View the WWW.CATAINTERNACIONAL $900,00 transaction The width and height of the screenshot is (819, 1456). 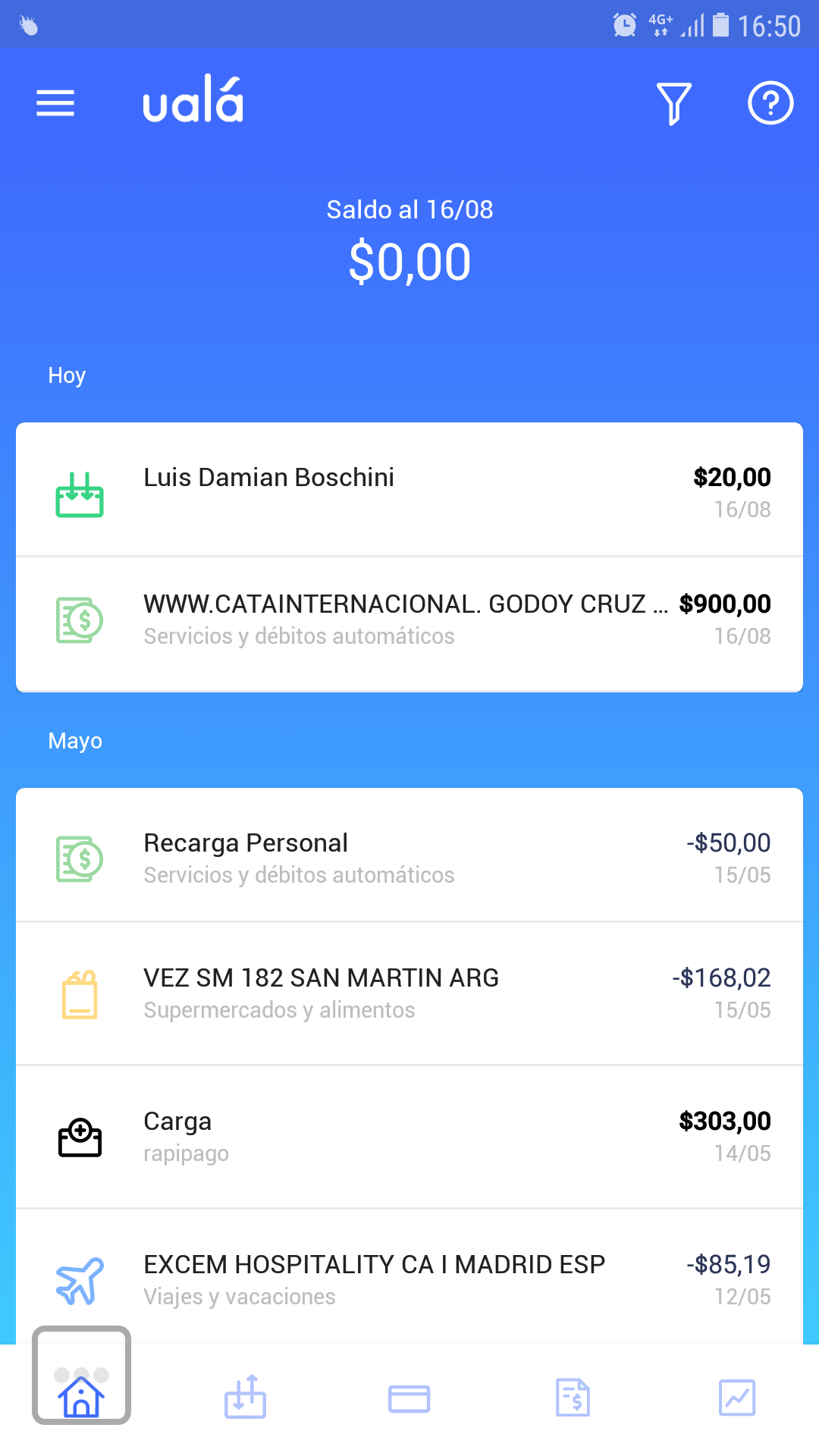click(x=409, y=625)
